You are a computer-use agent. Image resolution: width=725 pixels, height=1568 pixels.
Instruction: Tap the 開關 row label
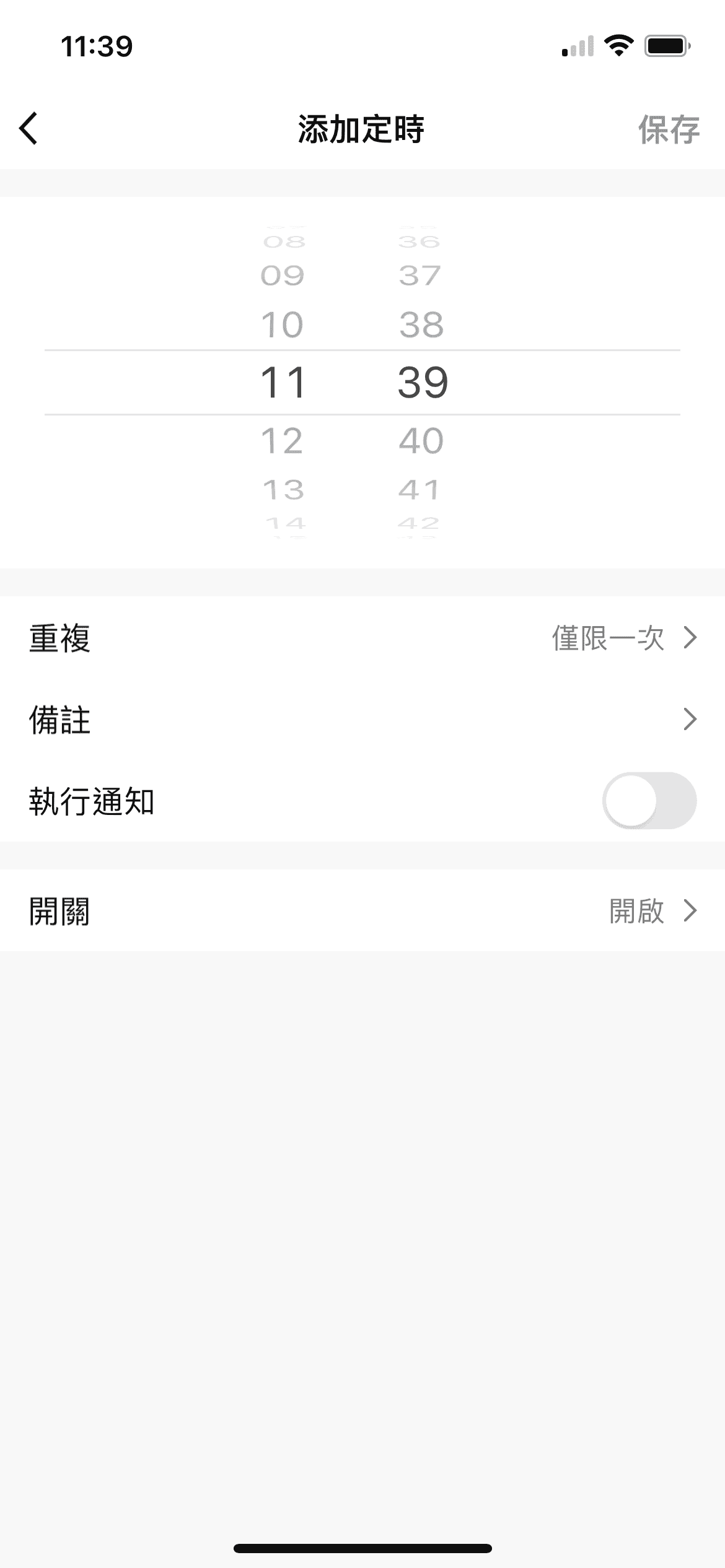point(59,912)
